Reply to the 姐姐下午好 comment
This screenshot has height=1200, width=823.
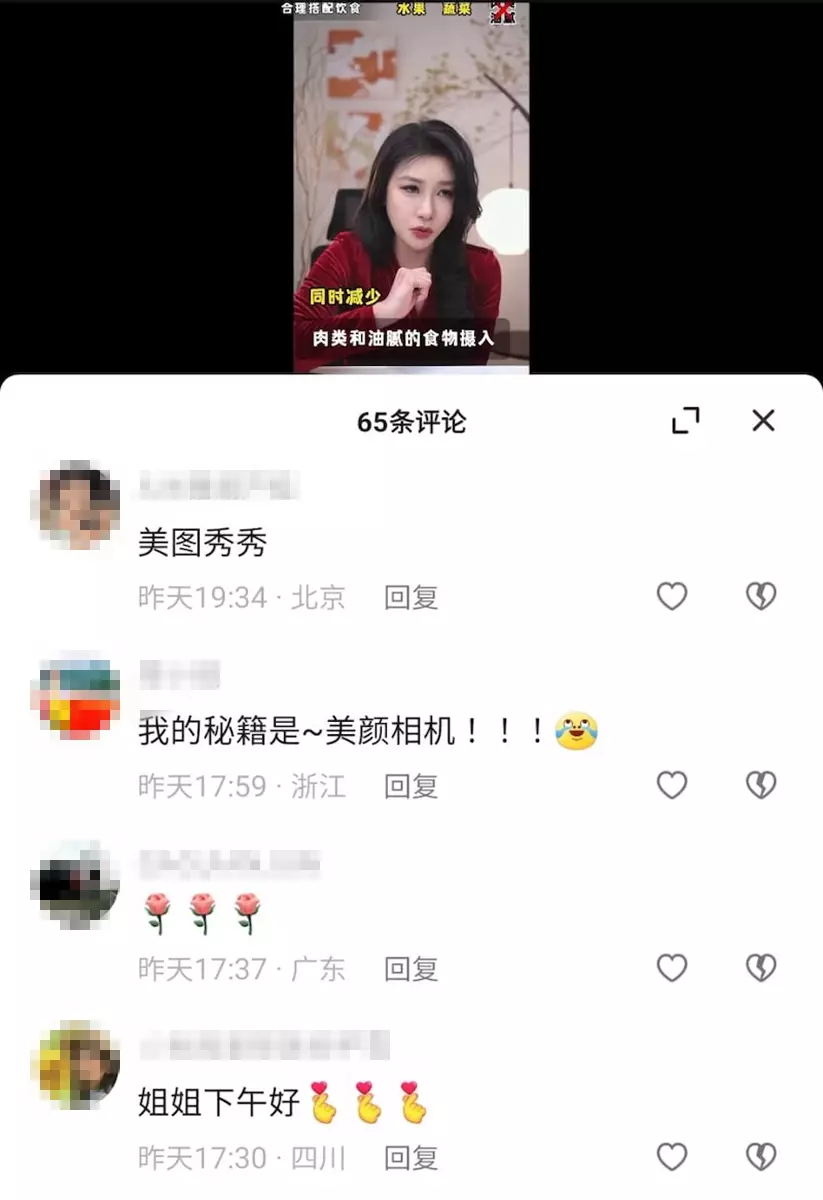411,1158
